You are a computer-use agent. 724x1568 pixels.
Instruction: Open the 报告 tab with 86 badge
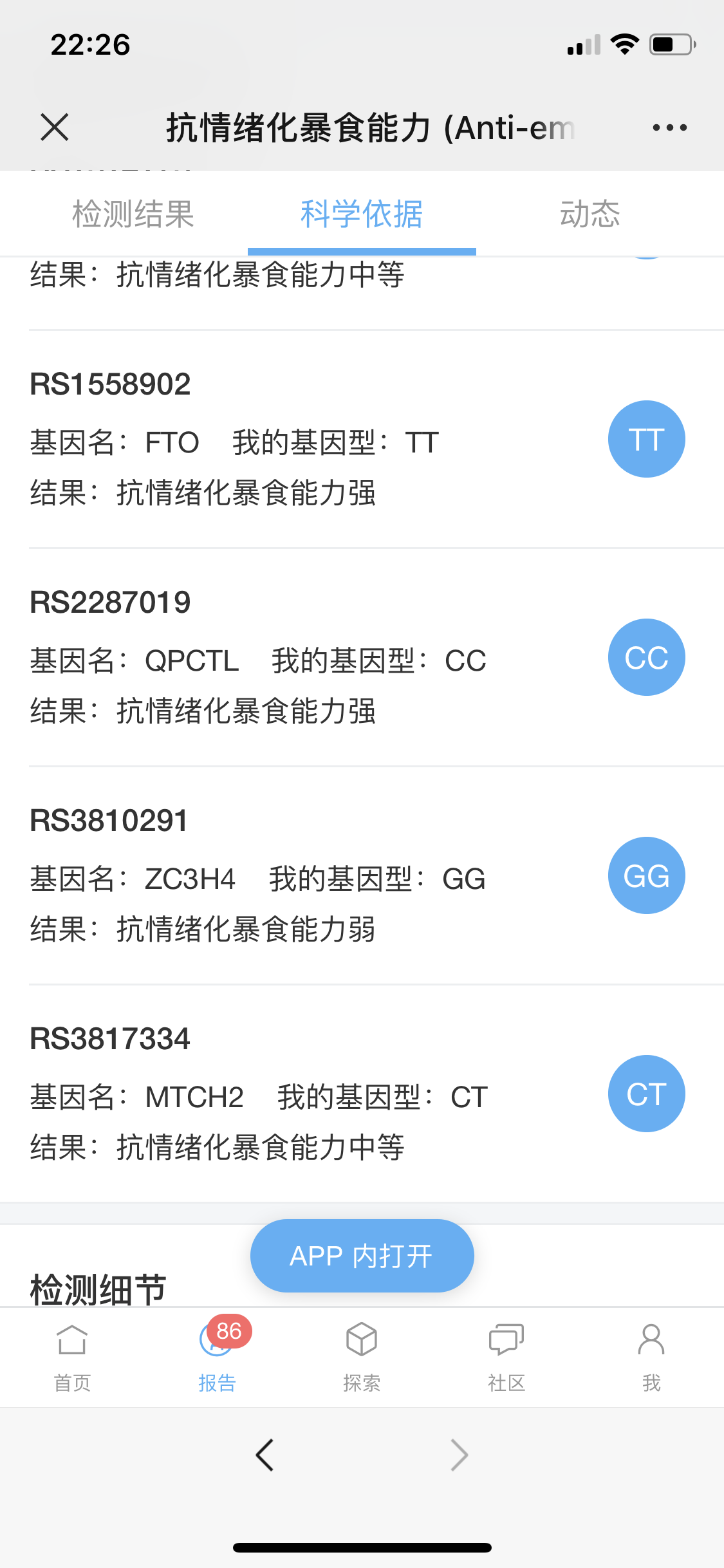tap(218, 1355)
